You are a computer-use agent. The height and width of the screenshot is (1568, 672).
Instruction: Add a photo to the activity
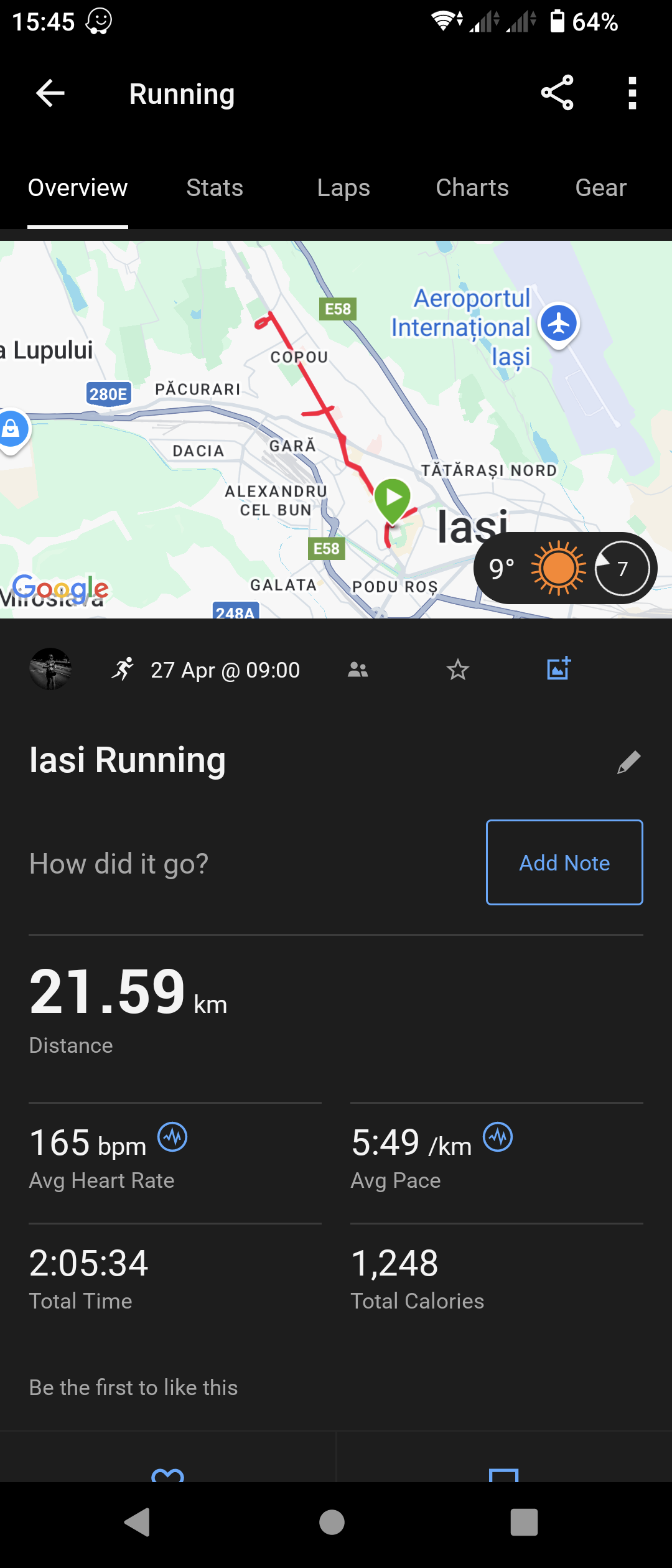[x=558, y=669]
